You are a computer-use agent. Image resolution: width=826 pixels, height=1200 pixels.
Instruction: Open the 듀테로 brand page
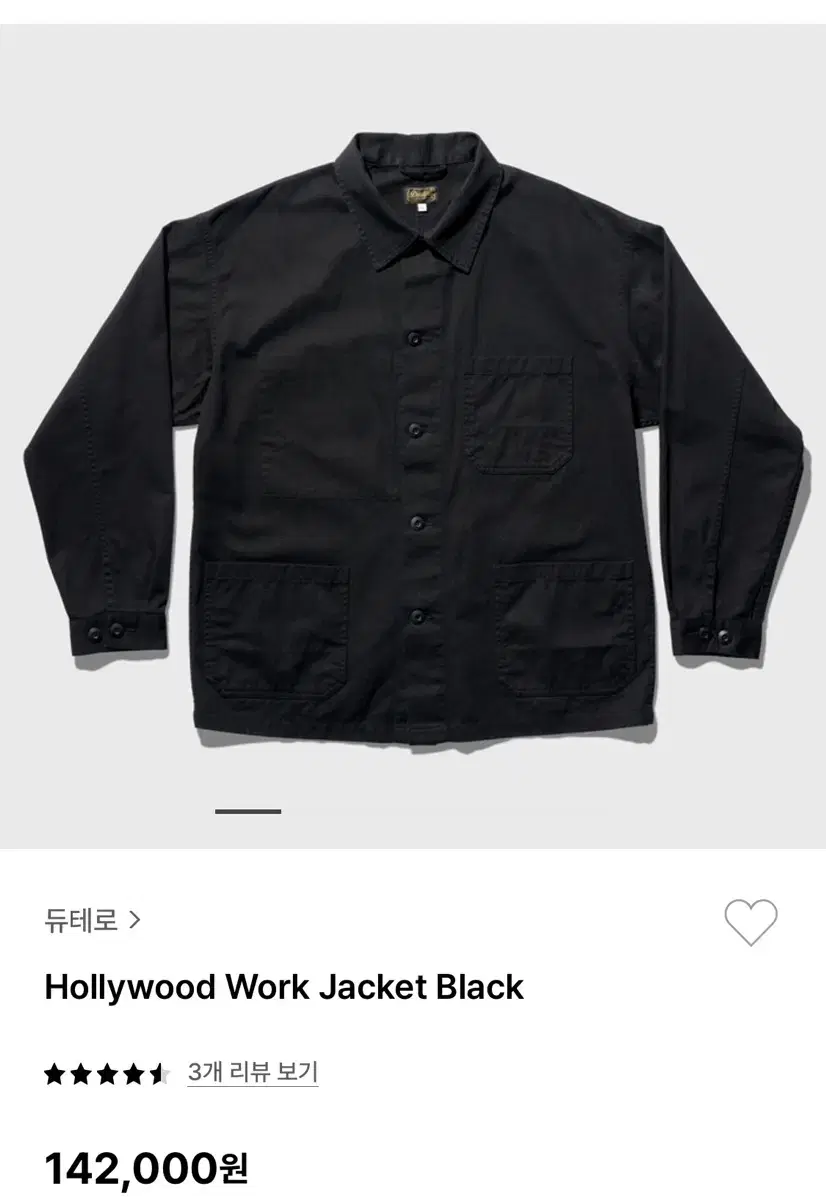(92, 920)
